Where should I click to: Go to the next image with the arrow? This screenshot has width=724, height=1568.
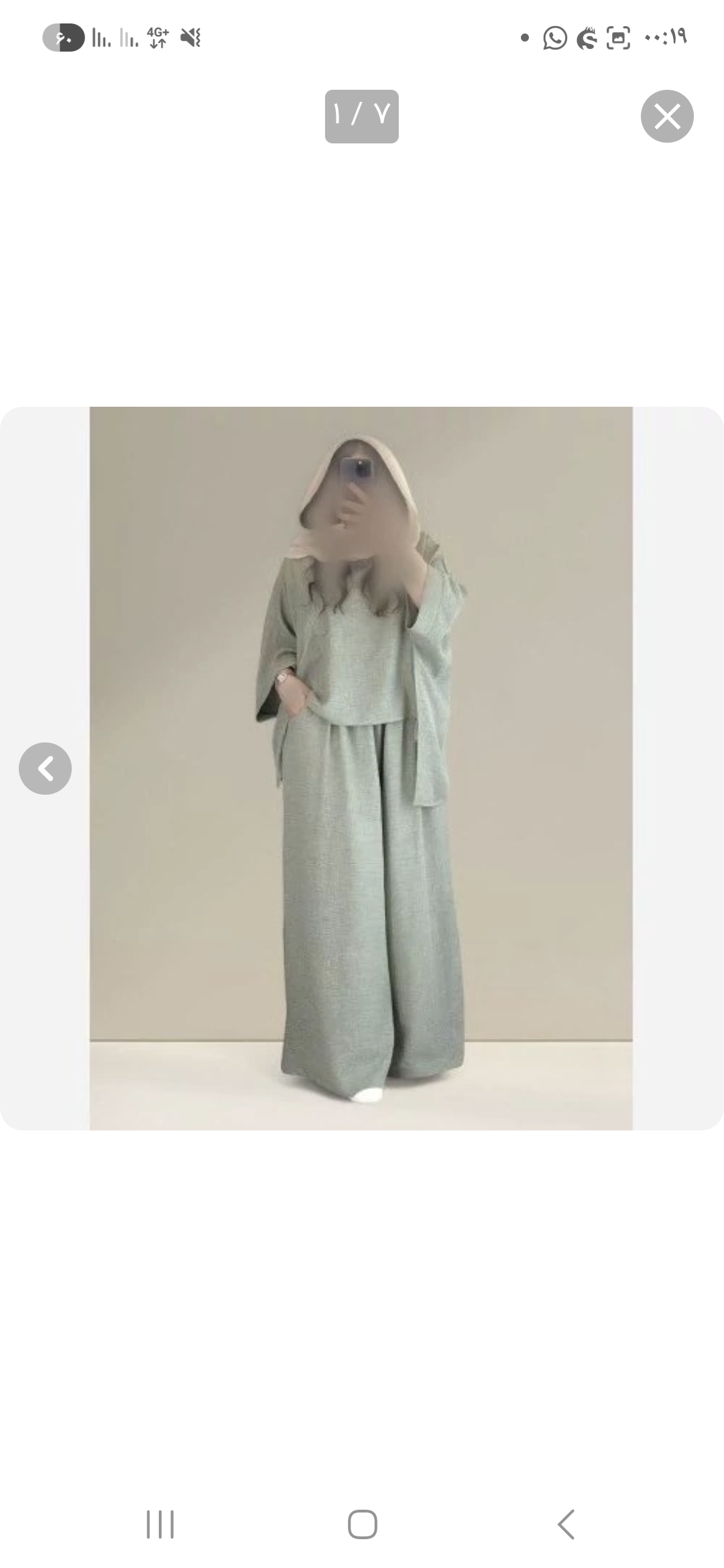(45, 769)
